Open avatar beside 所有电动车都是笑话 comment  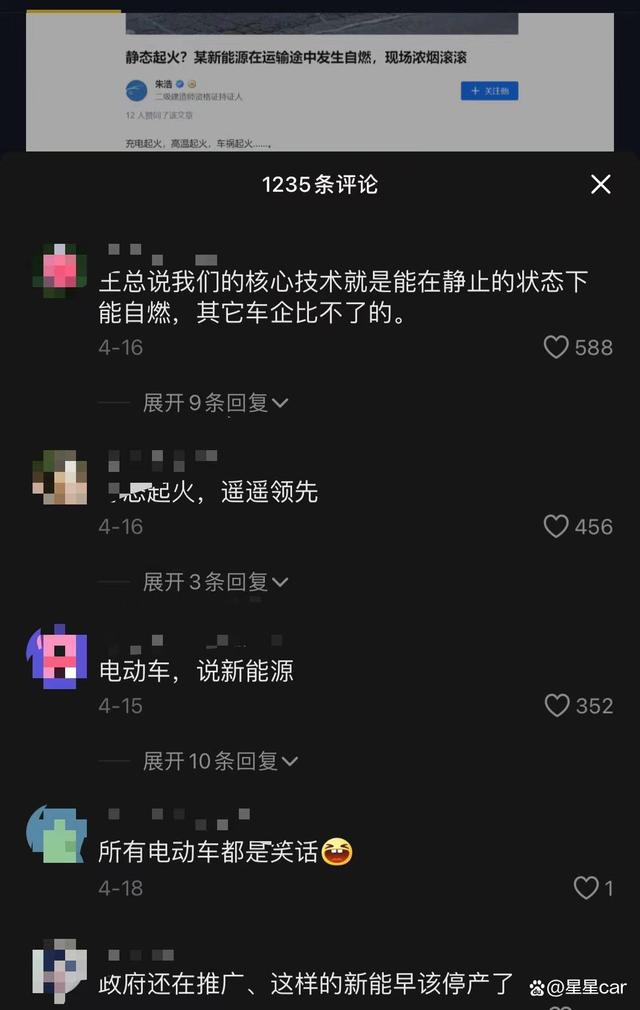click(x=58, y=835)
